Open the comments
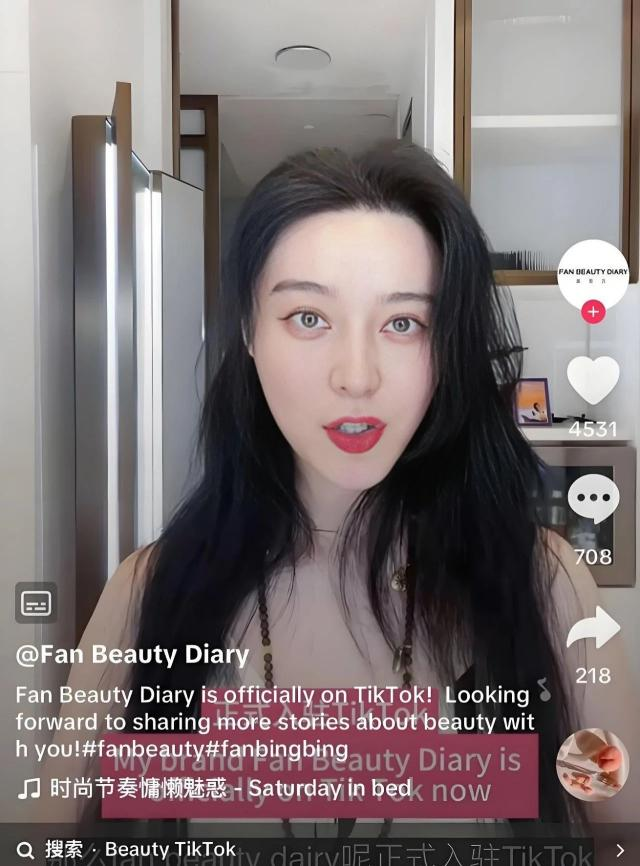The width and height of the screenshot is (640, 866). [x=593, y=499]
